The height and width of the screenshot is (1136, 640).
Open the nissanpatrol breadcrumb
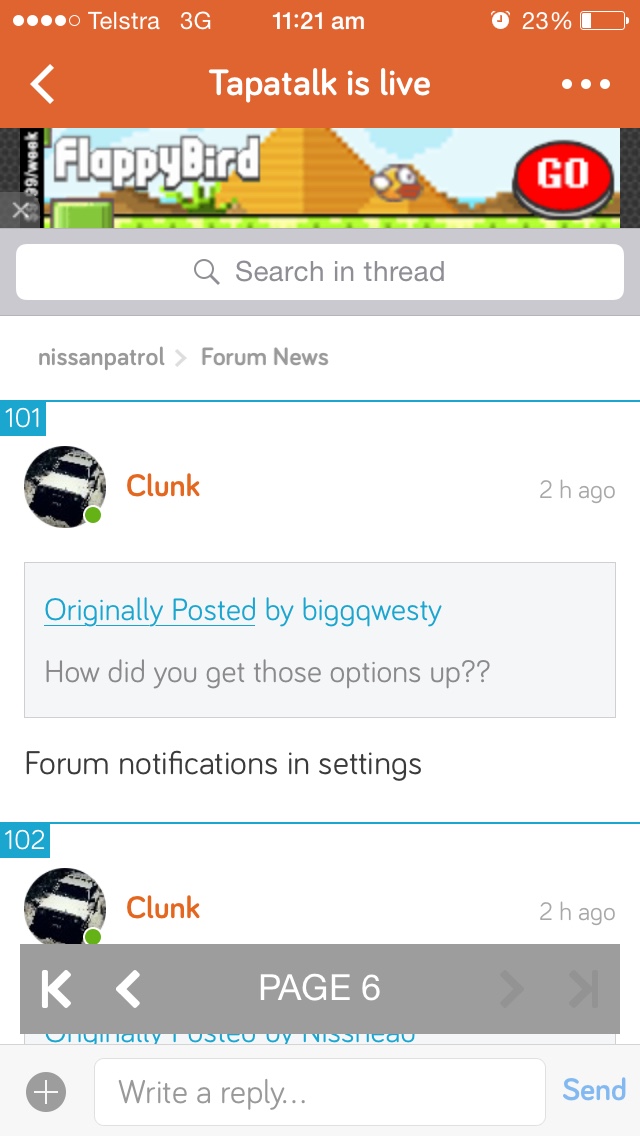[101, 357]
